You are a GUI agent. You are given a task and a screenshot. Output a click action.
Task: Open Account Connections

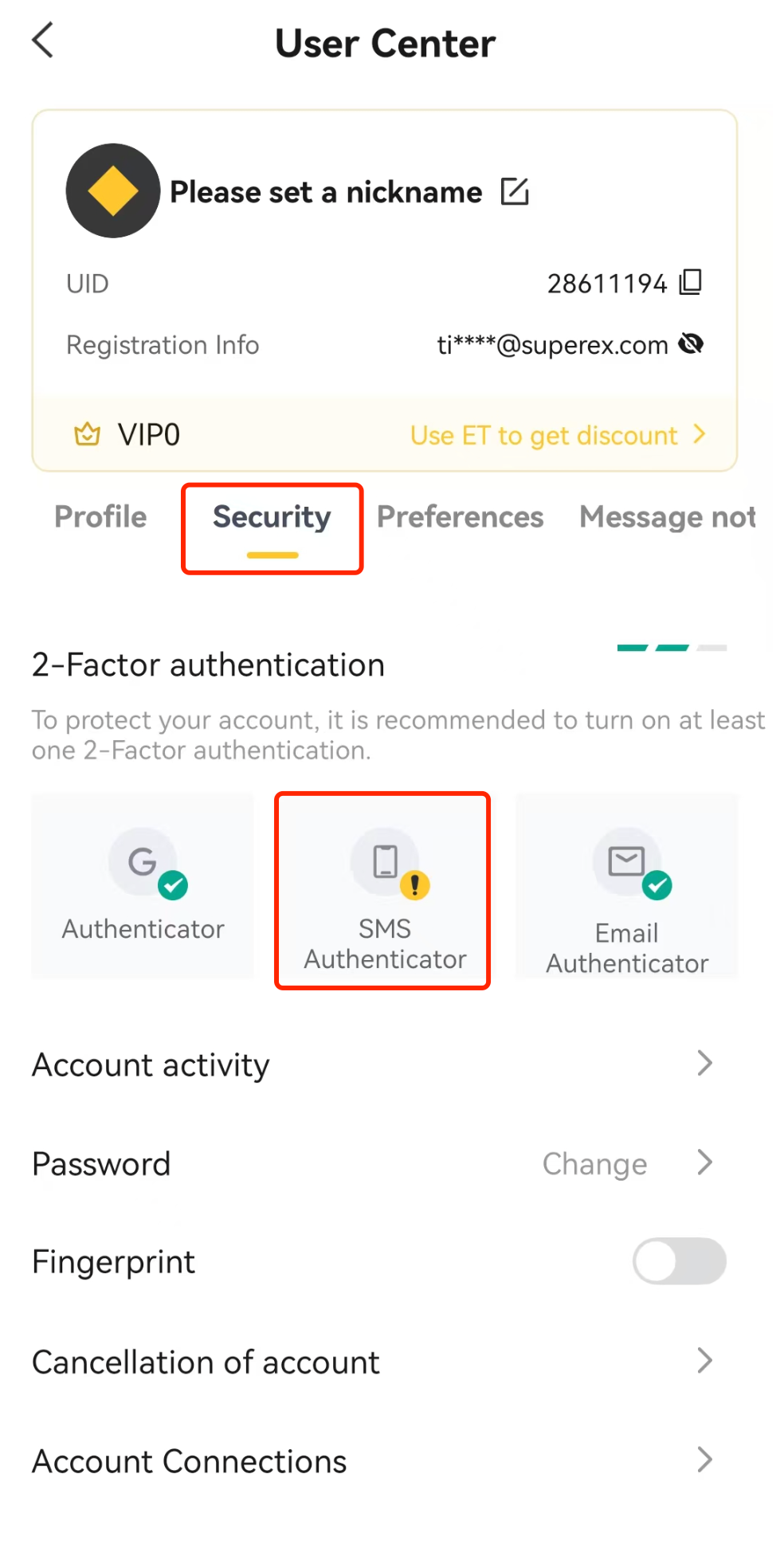point(373,1461)
